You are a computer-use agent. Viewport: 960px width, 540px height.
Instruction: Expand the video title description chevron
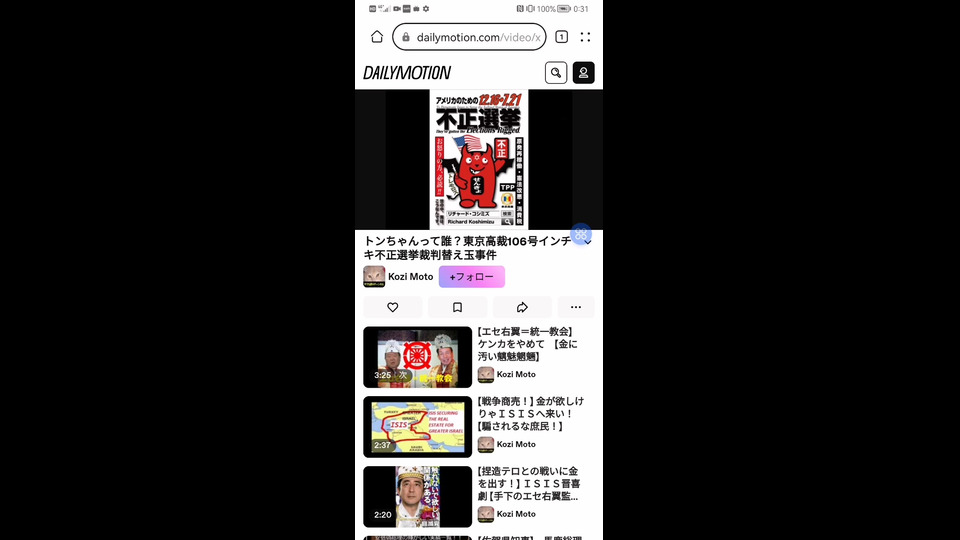(x=588, y=242)
